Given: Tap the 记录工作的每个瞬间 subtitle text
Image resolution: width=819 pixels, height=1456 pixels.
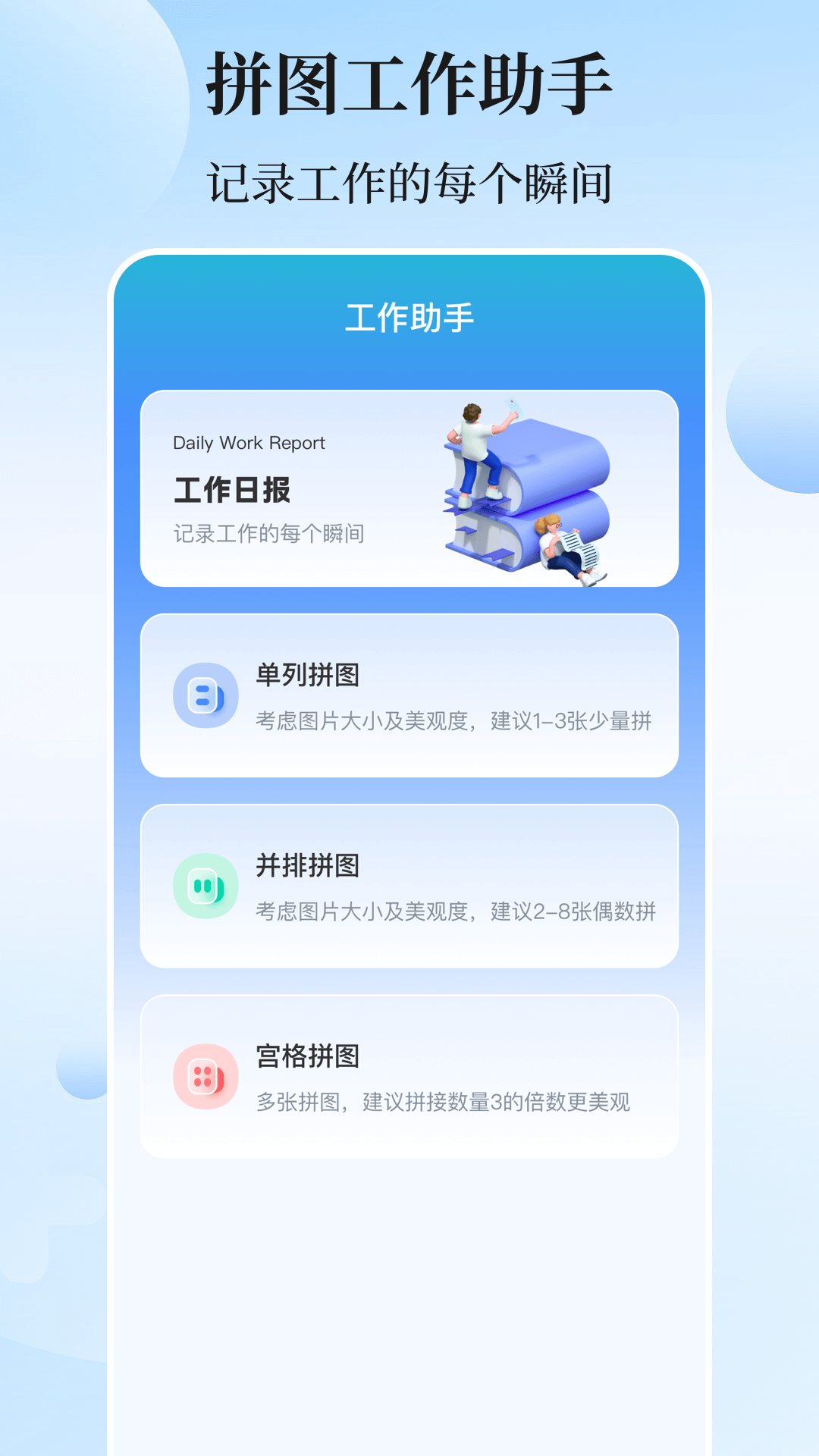Looking at the screenshot, I should [x=409, y=179].
